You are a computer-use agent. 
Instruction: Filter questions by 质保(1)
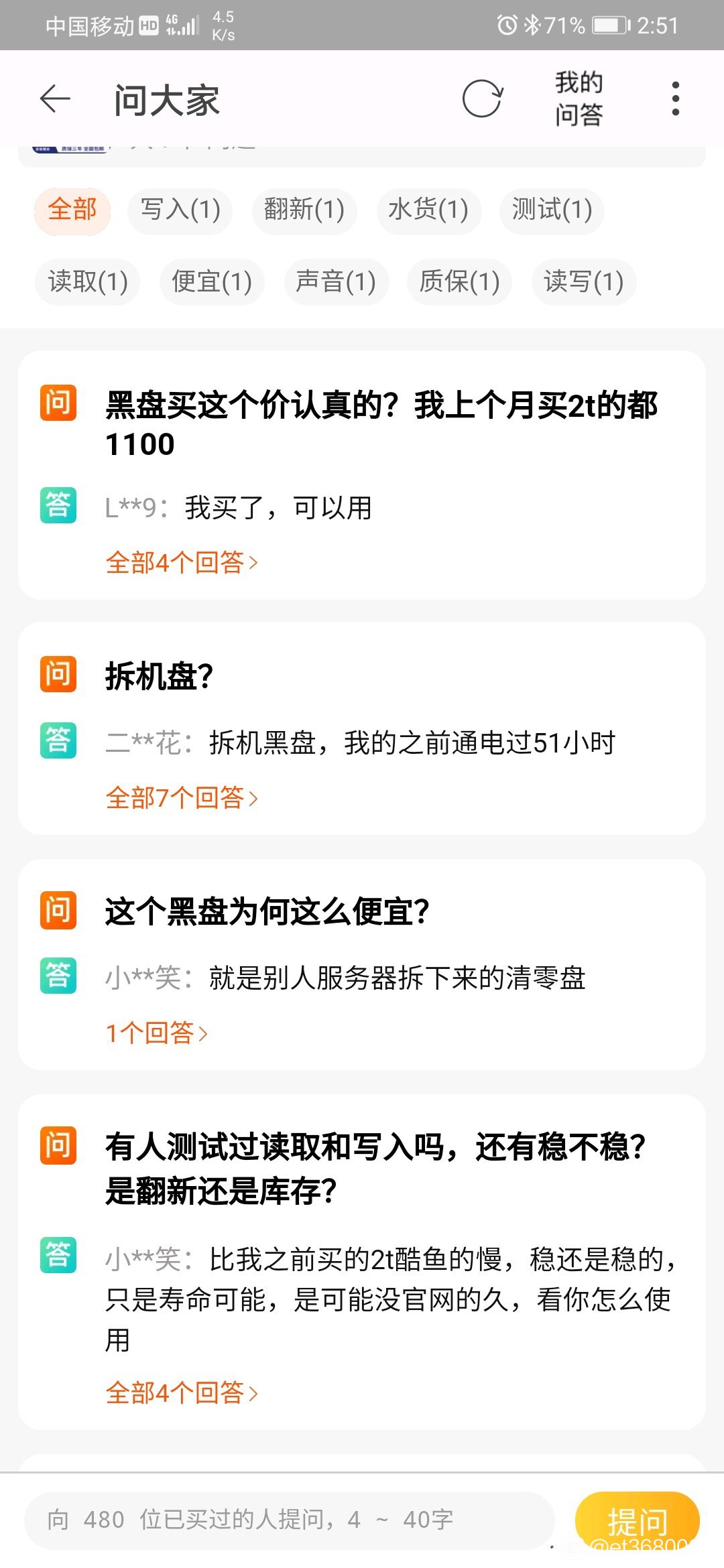459,281
